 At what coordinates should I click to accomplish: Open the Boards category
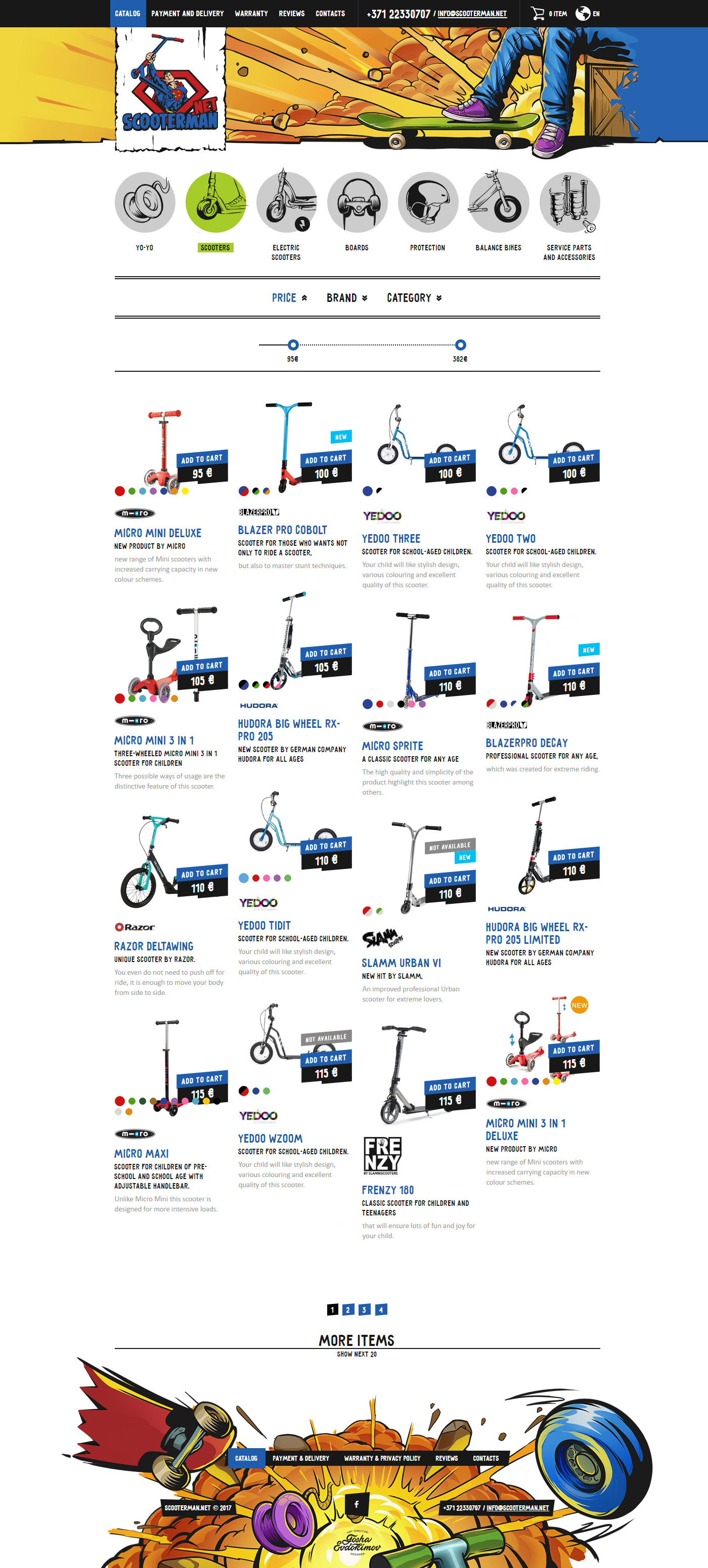point(357,210)
